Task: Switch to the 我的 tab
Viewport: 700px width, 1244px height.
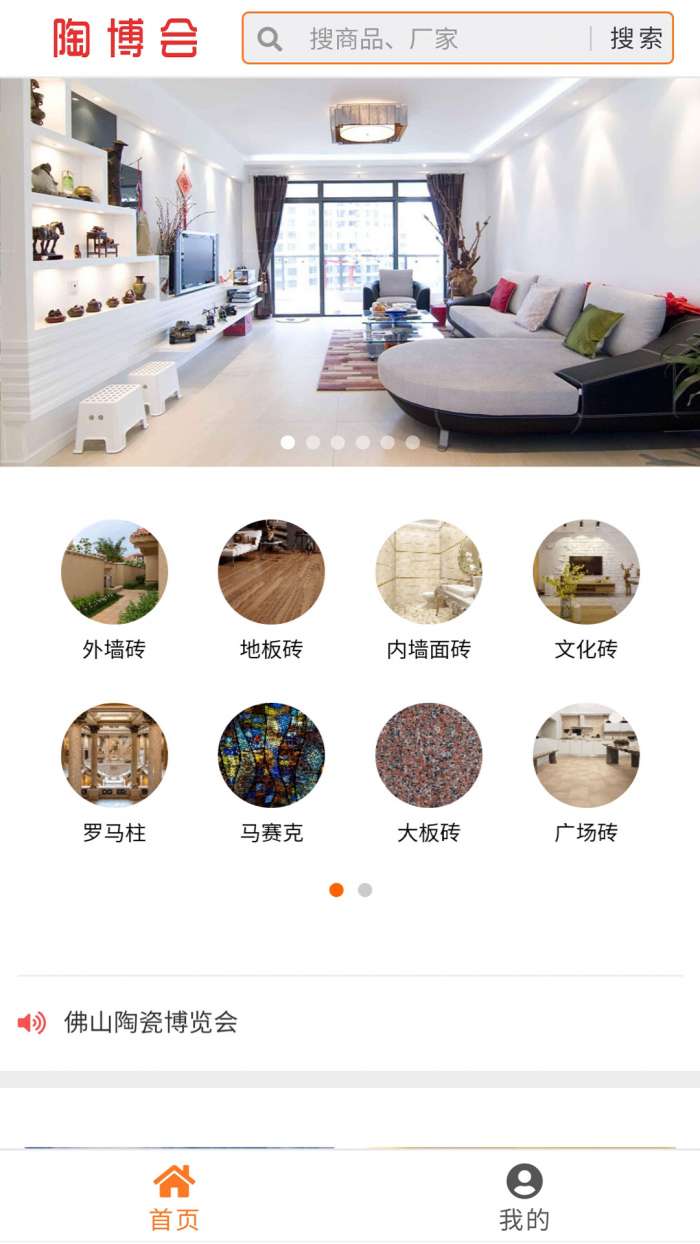Action: coord(524,1197)
